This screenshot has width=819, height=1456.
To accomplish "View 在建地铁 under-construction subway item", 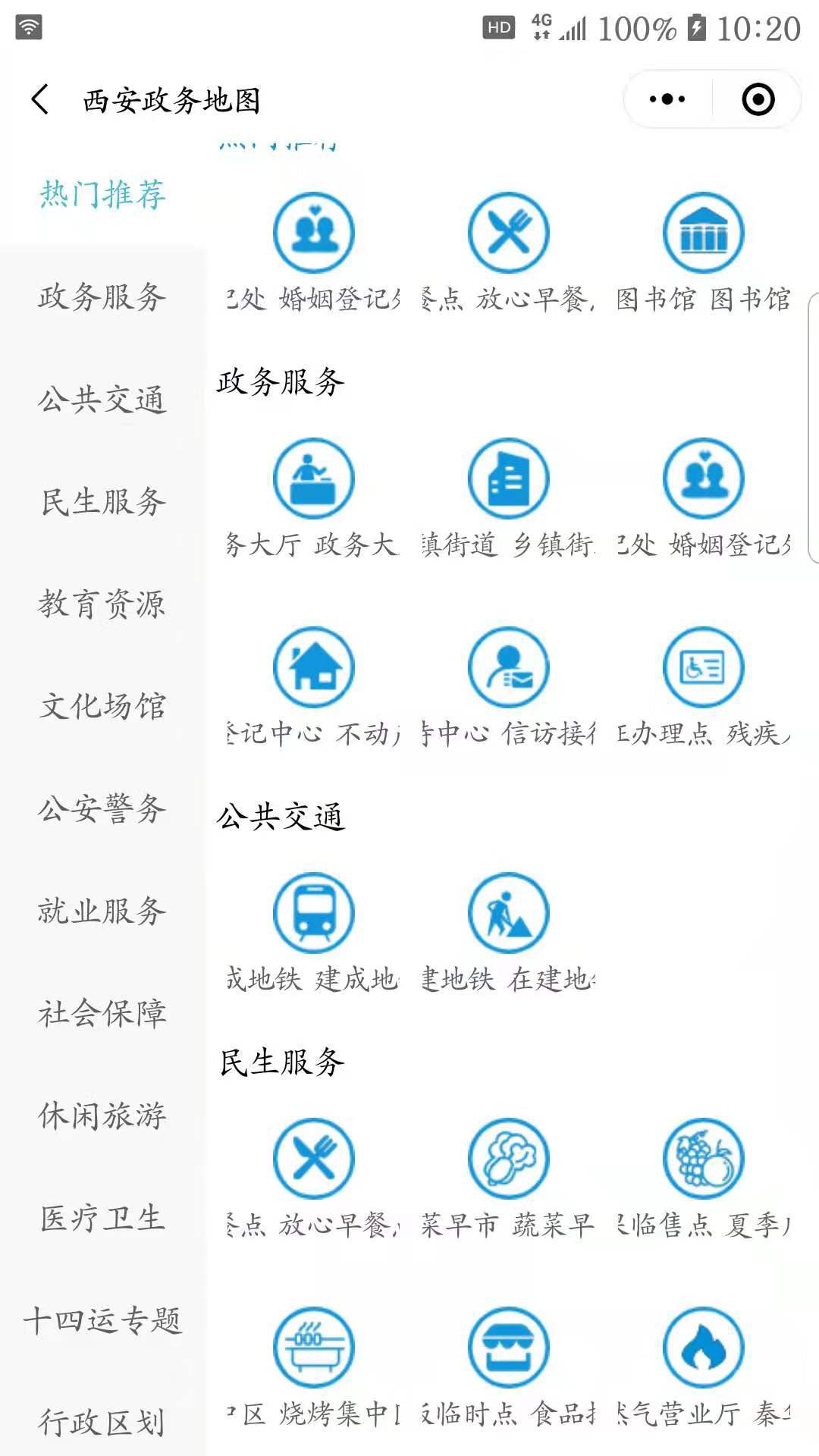I will click(x=508, y=913).
